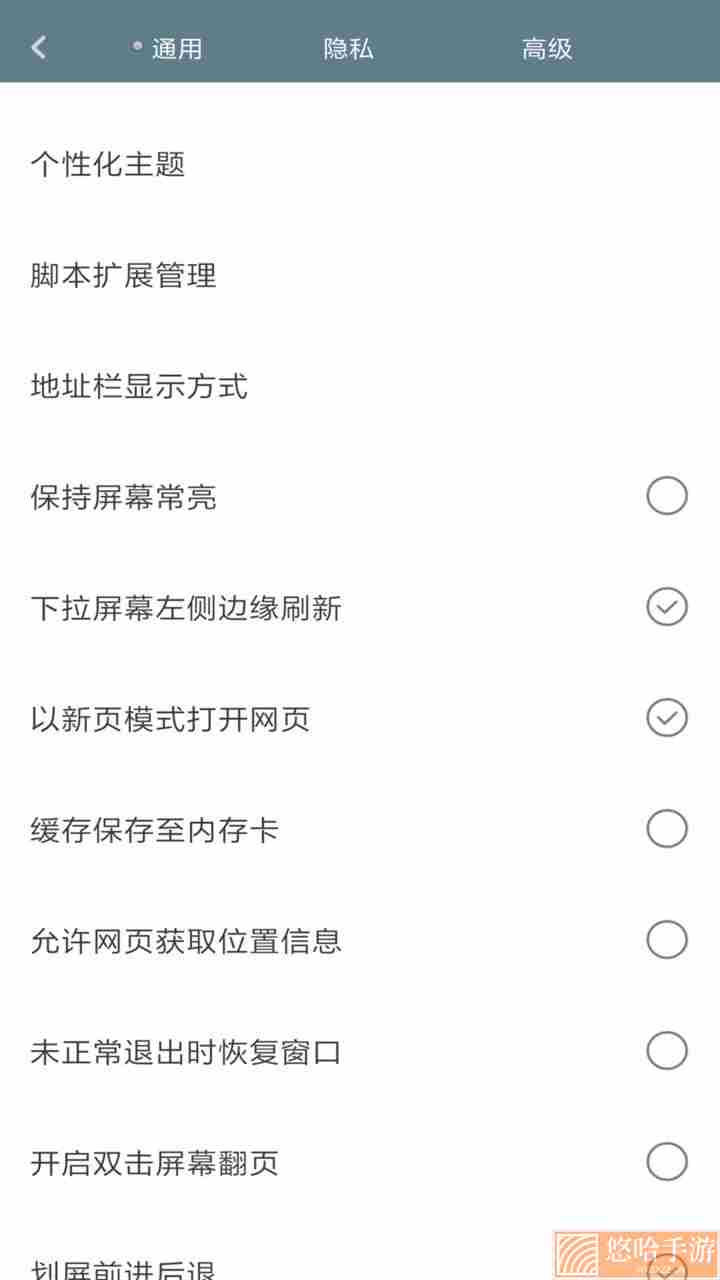Switch to the 隐私 tab
The width and height of the screenshot is (720, 1280).
coord(348,48)
